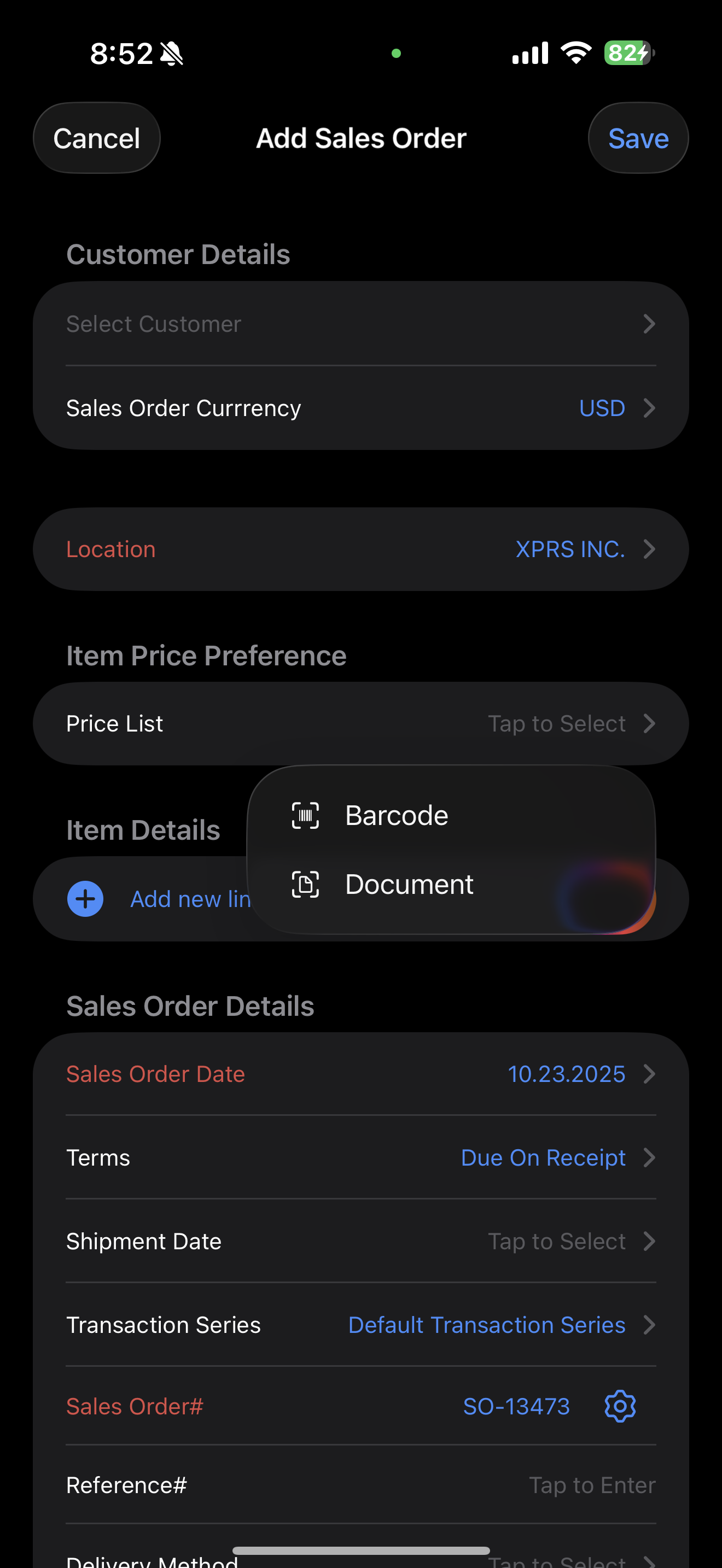
Task: Enter a Reference# value
Action: pyautogui.click(x=591, y=1485)
